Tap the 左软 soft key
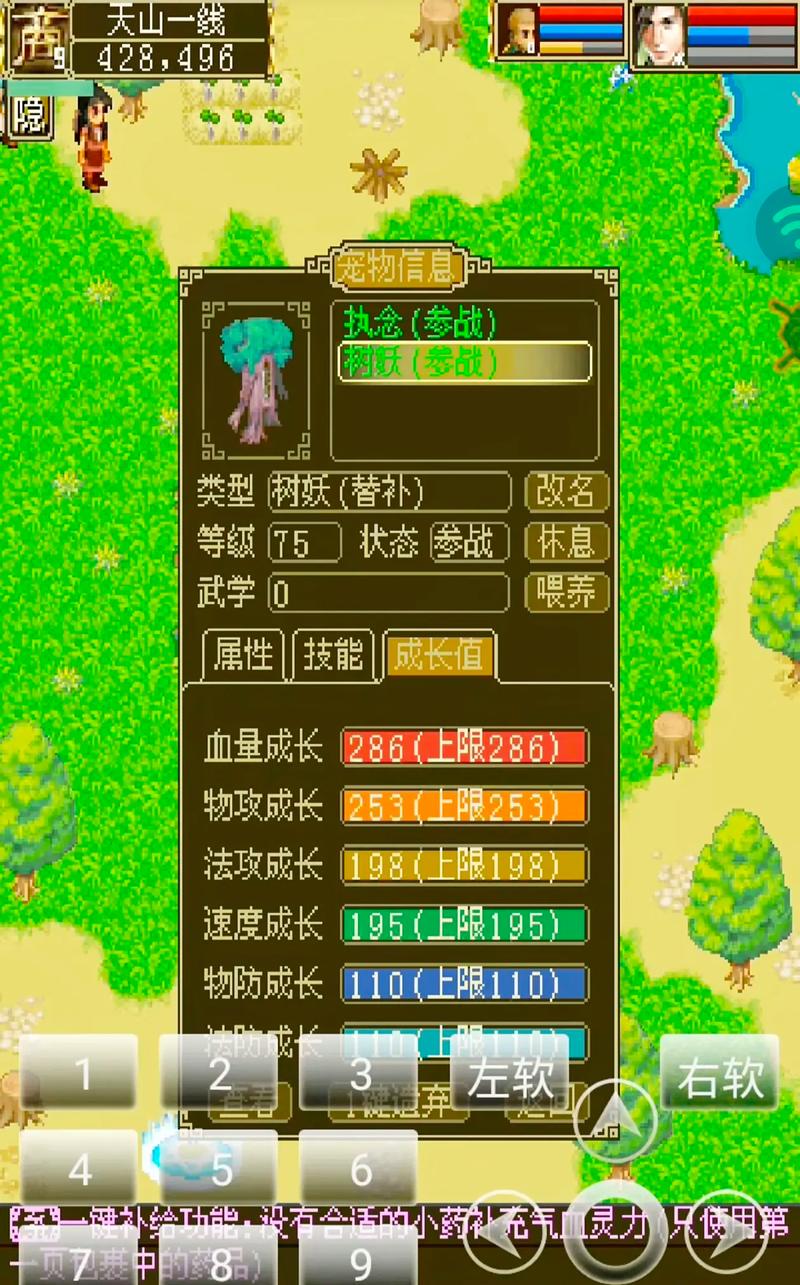Viewport: 800px width, 1285px height. (509, 1077)
